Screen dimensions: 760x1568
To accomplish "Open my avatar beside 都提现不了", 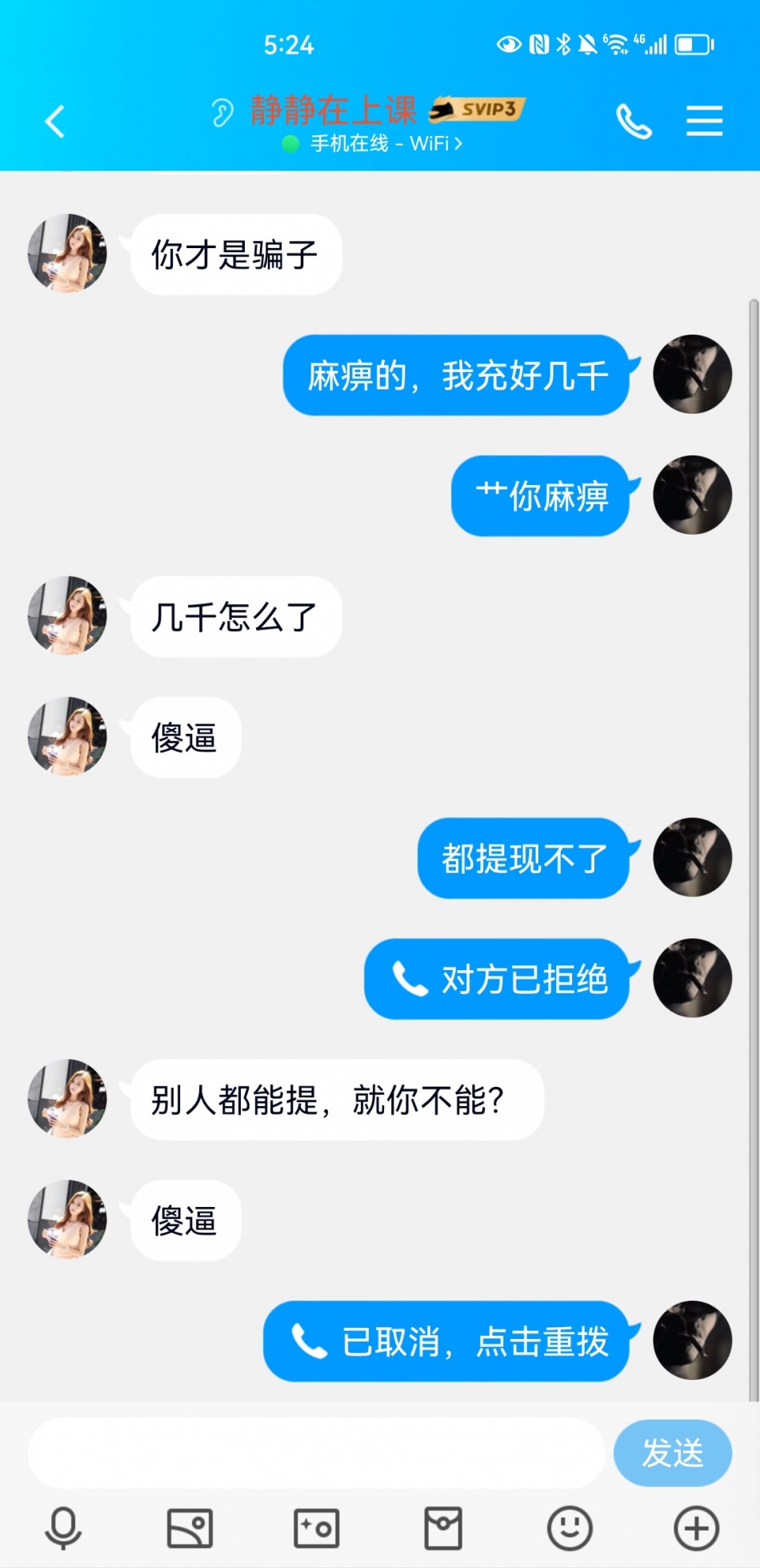I will tap(692, 857).
